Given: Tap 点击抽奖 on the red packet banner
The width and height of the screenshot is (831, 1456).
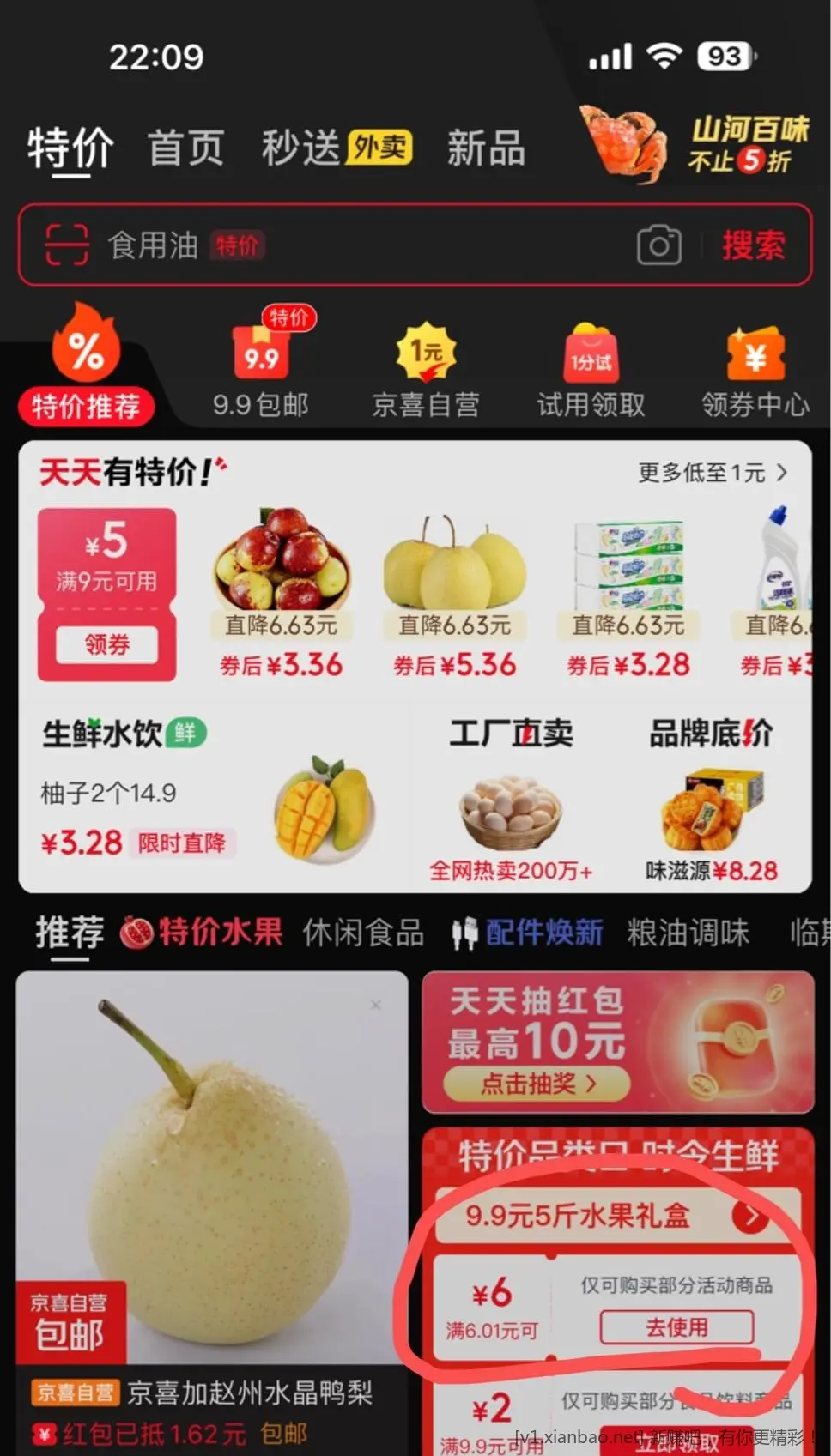Looking at the screenshot, I should 537,1084.
